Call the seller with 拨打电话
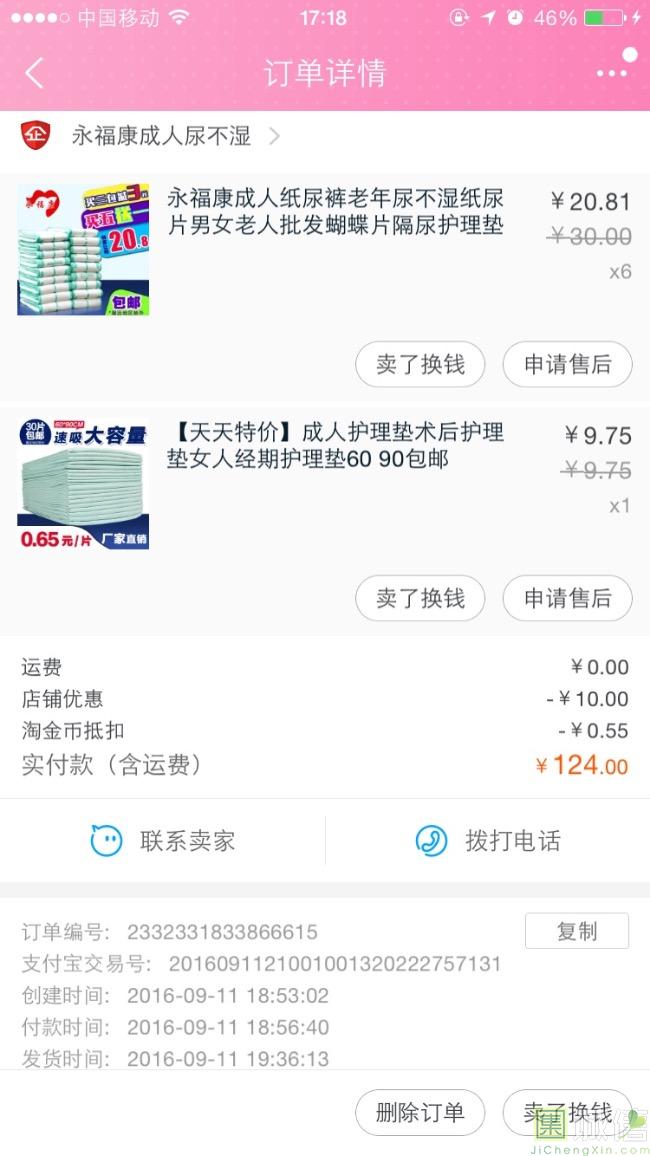The height and width of the screenshot is (1156, 650). tap(488, 841)
